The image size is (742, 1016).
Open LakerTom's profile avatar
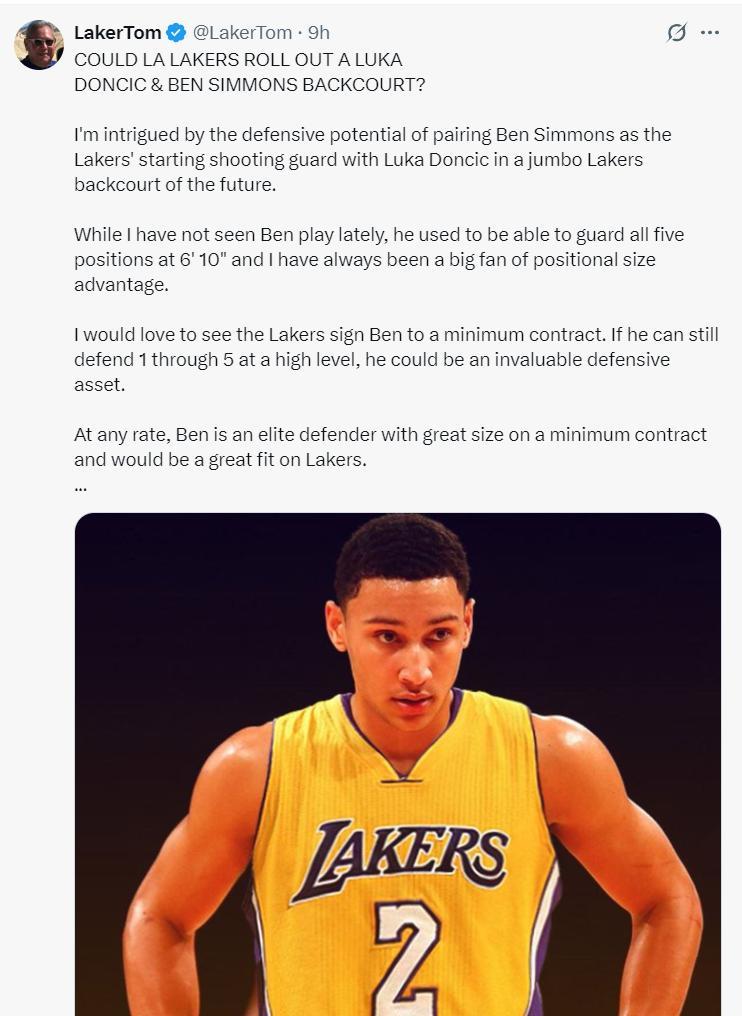(38, 45)
